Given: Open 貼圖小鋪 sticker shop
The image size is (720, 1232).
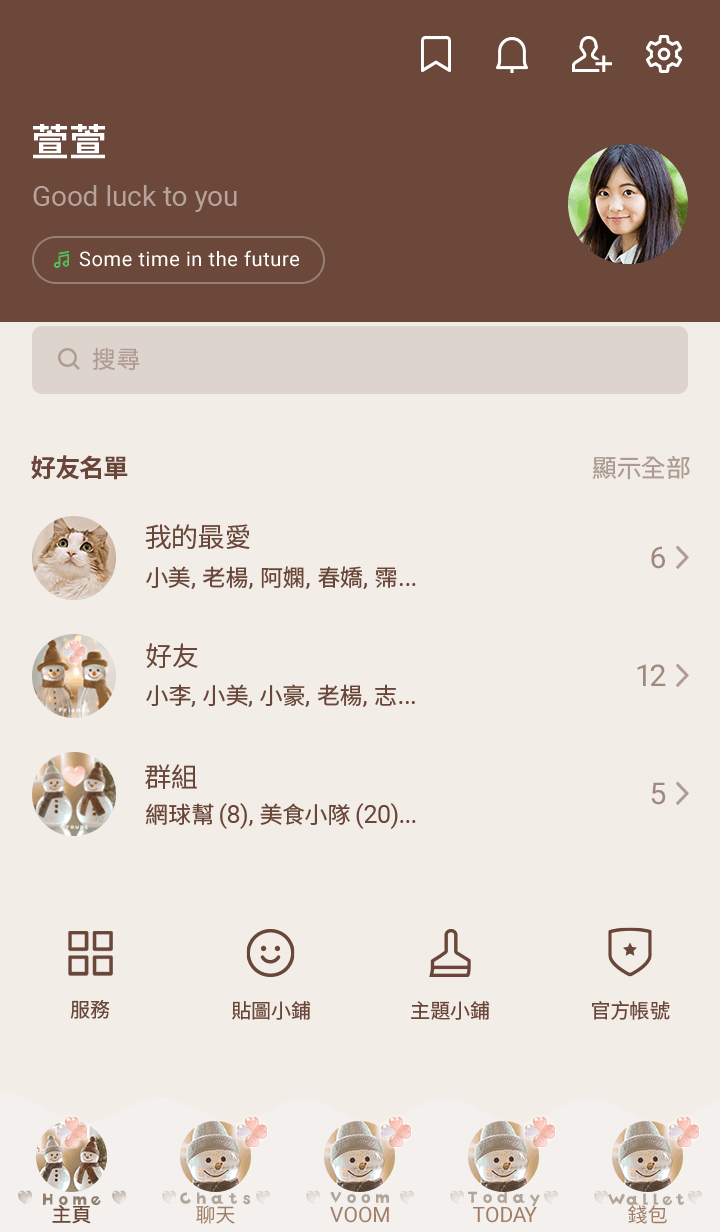Looking at the screenshot, I should pos(270,973).
